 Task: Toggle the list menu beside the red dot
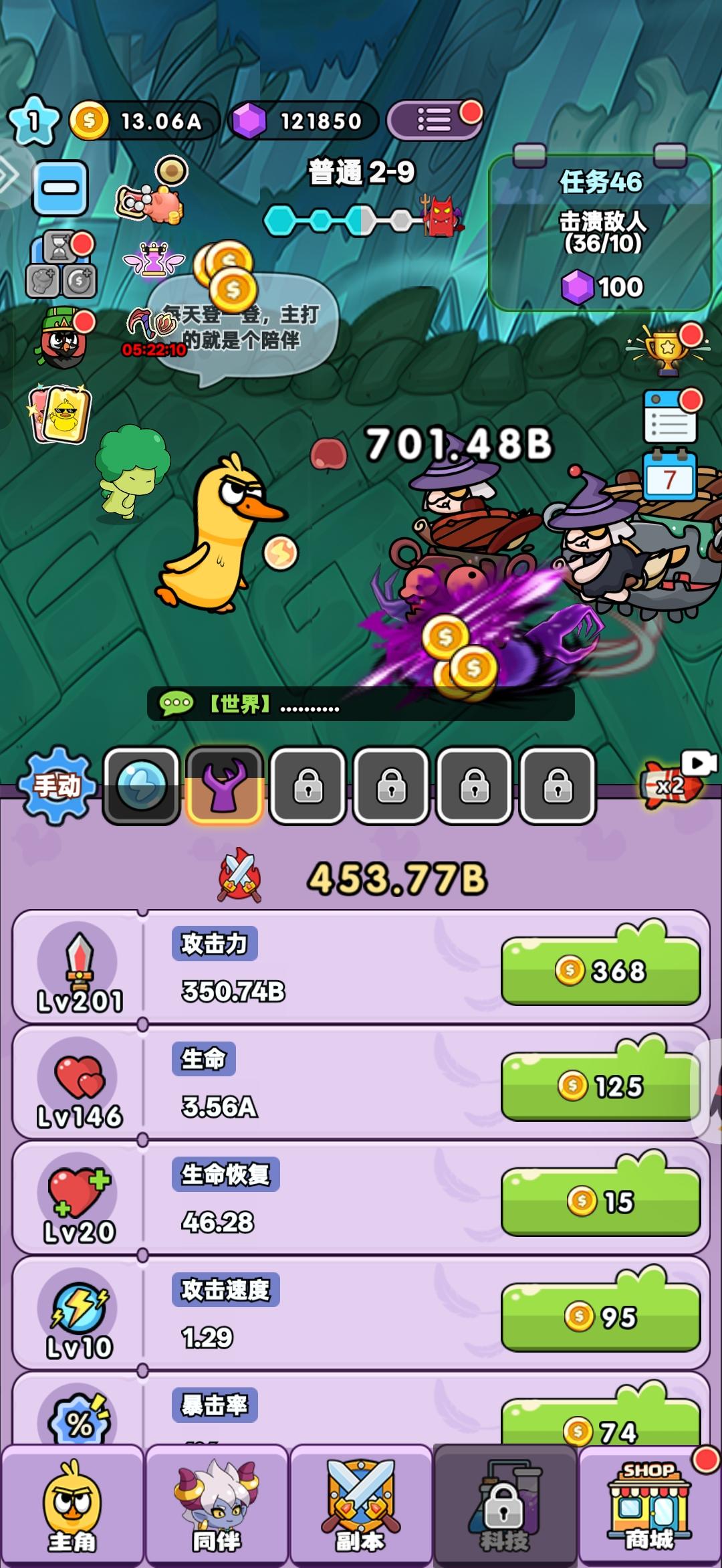click(x=435, y=119)
